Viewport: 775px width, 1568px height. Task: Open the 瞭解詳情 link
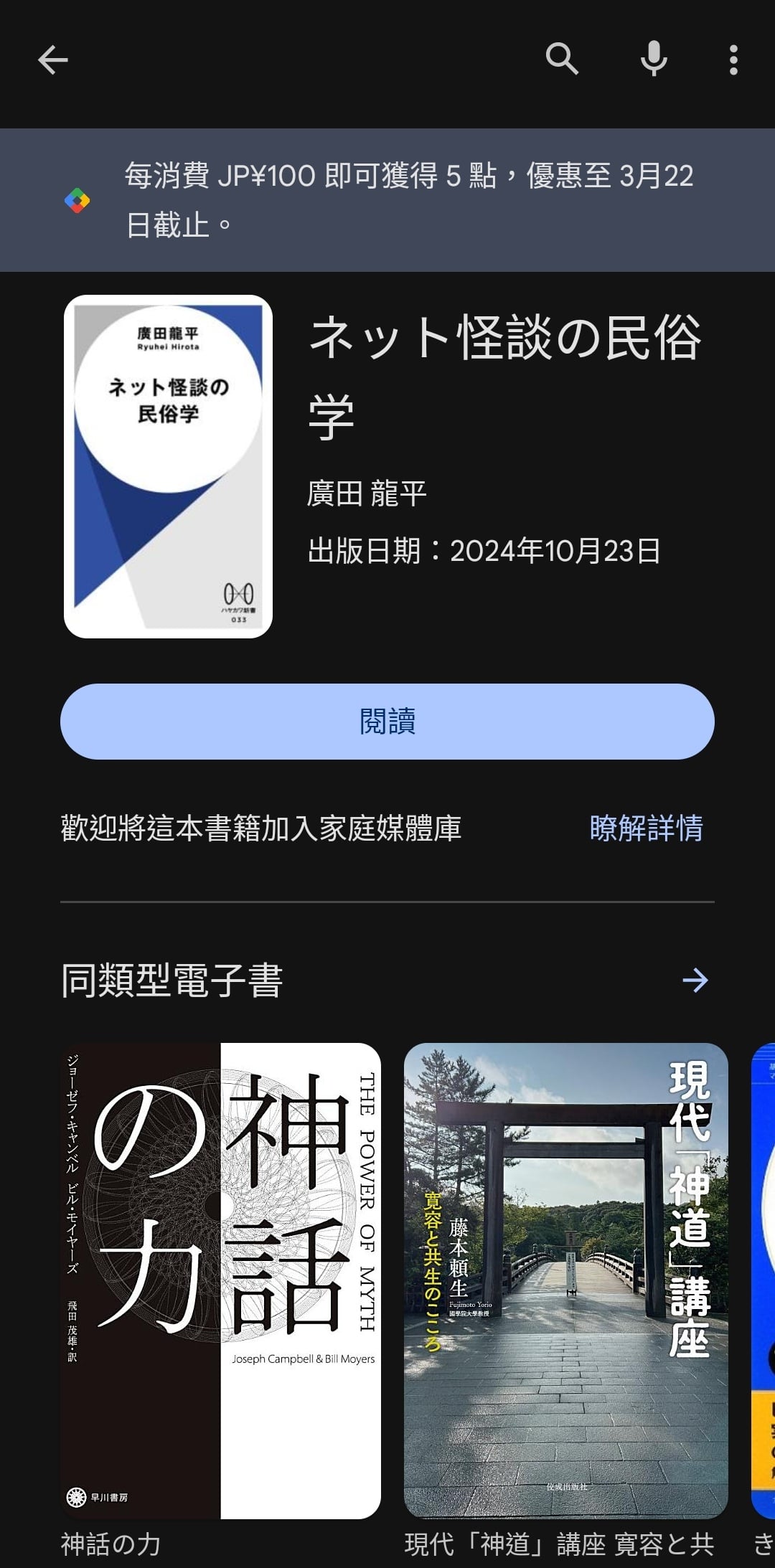[646, 828]
